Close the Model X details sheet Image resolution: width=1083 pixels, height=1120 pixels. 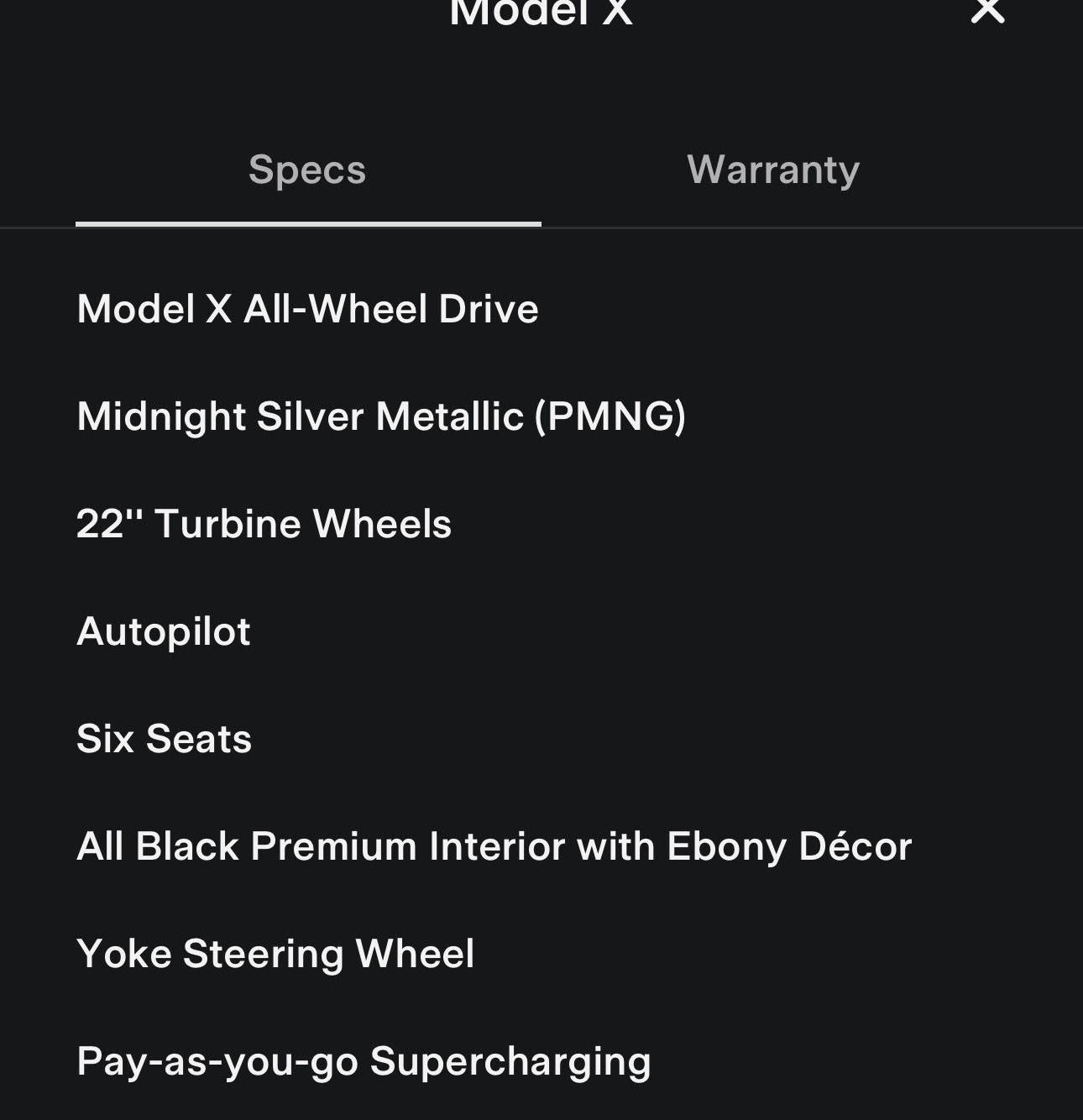click(x=987, y=11)
